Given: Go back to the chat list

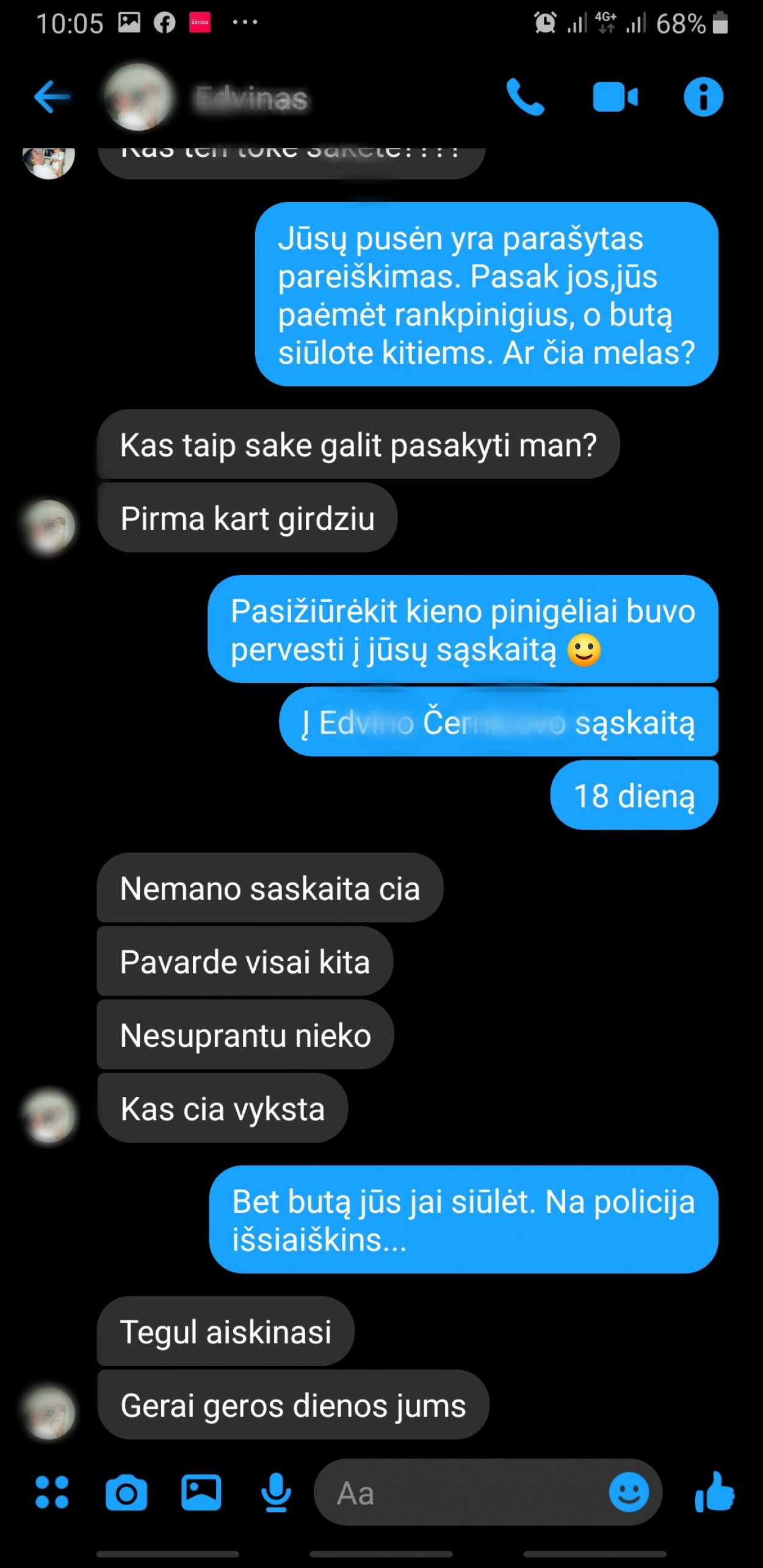Looking at the screenshot, I should (x=52, y=97).
